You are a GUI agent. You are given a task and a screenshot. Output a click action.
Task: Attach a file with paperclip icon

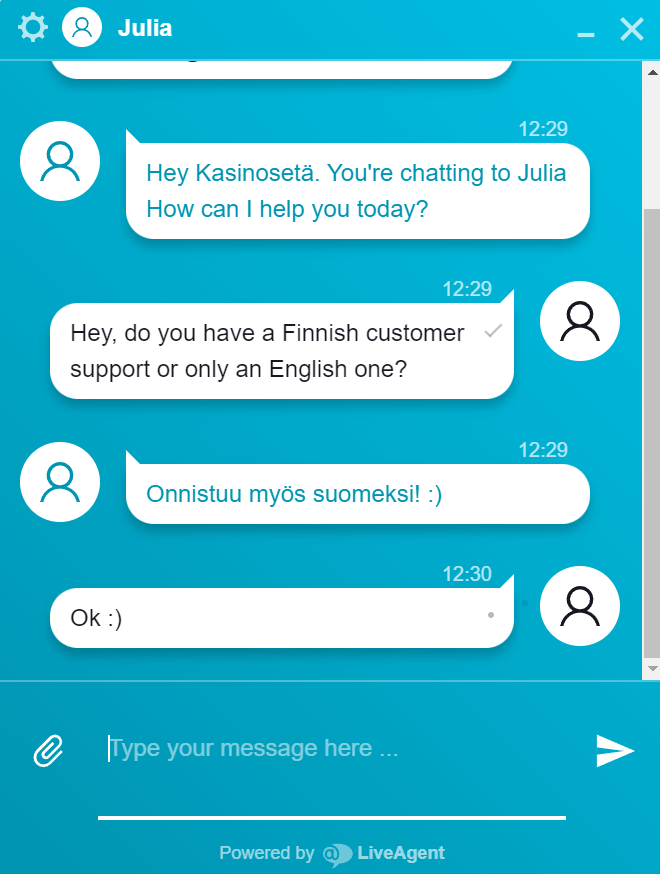coord(48,750)
